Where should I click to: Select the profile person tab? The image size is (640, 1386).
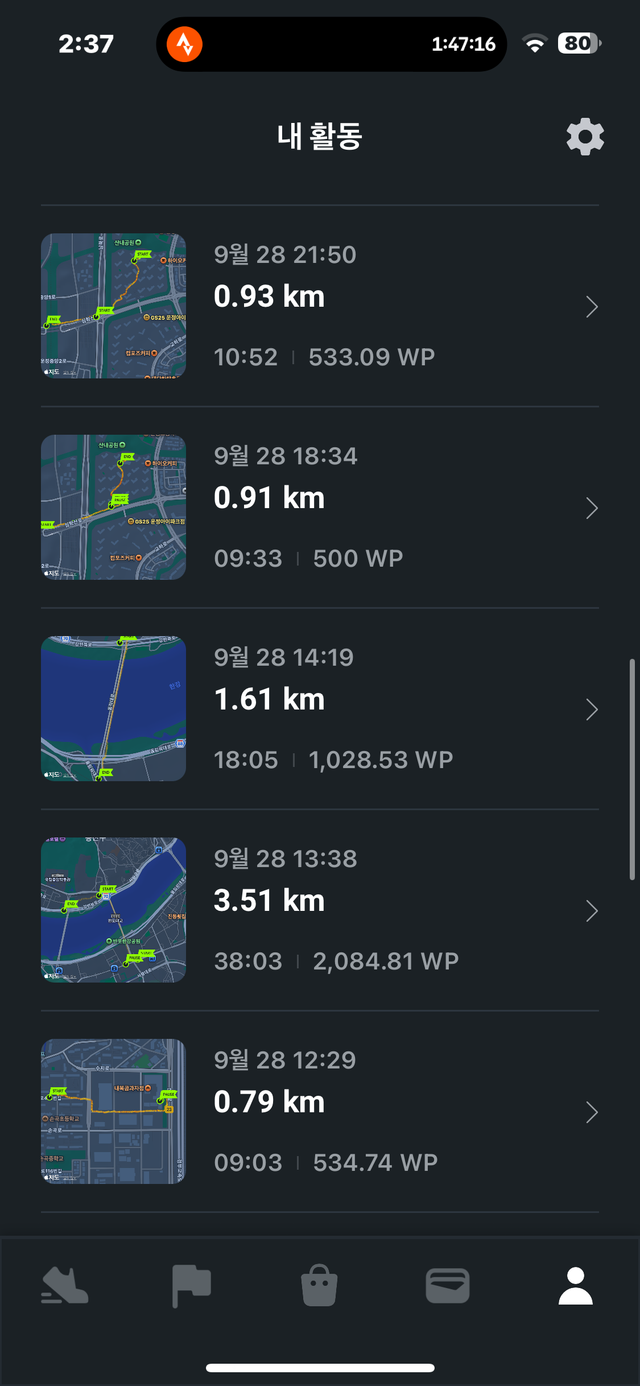(575, 1286)
